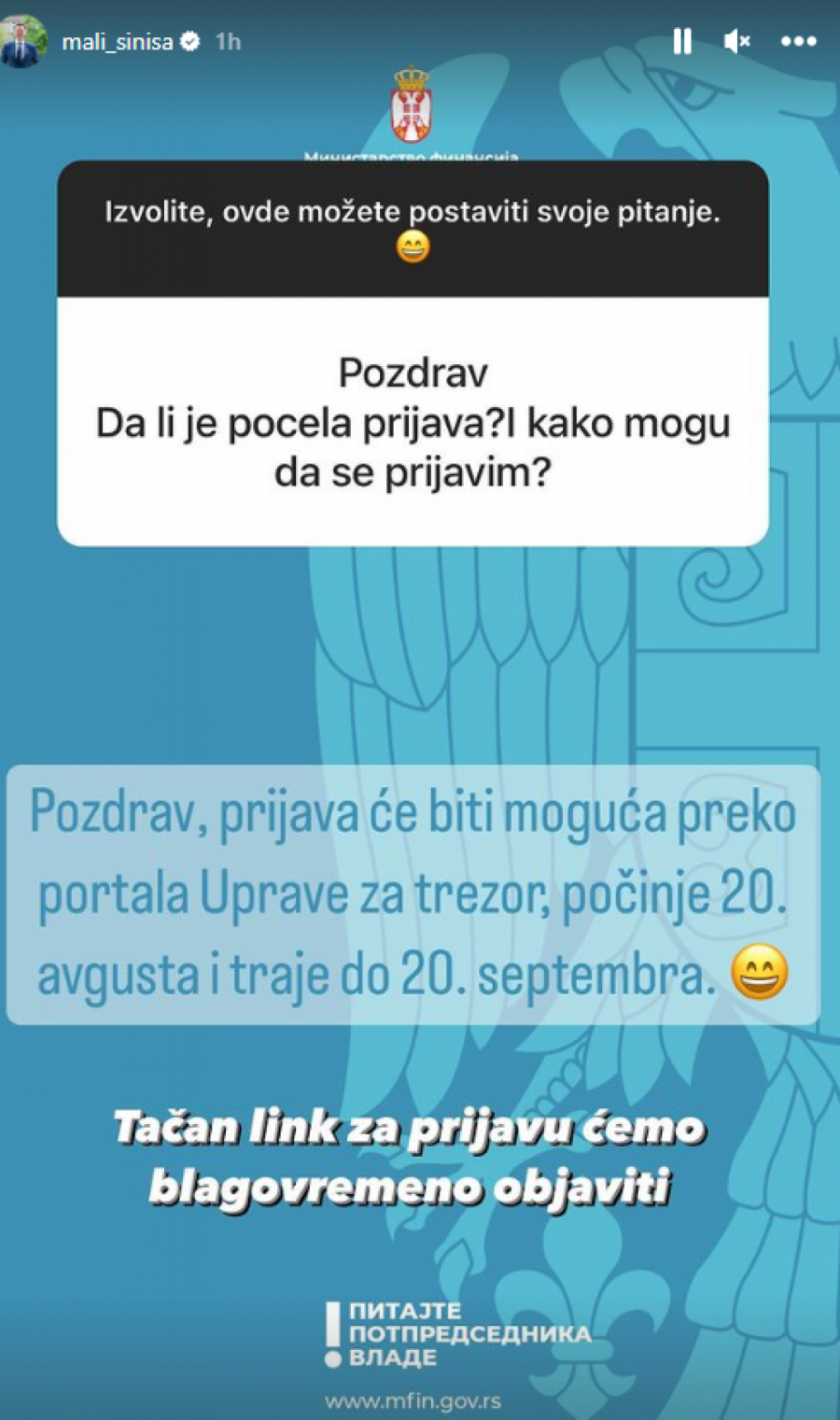Open the three-dot more options menu
840x1420 pixels.
point(798,41)
